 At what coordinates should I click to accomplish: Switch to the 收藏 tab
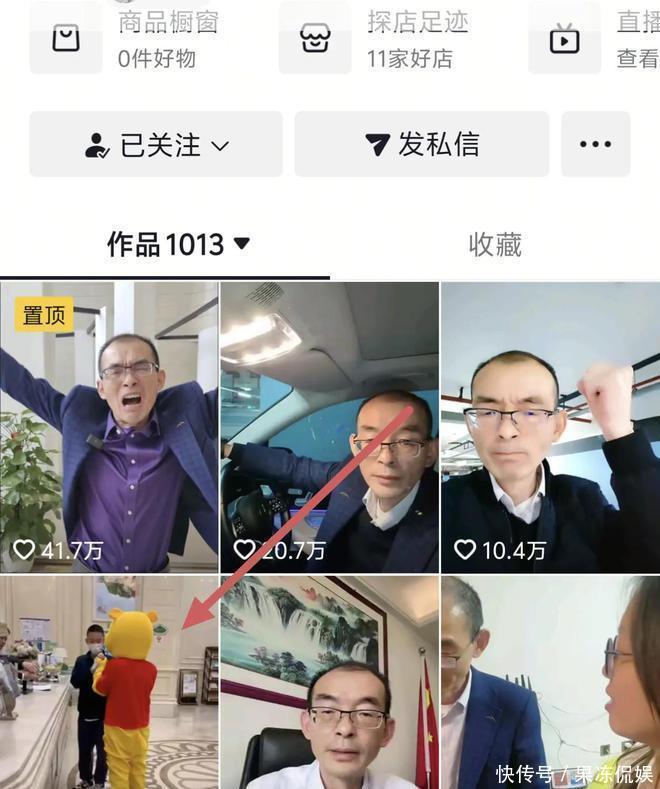click(495, 244)
